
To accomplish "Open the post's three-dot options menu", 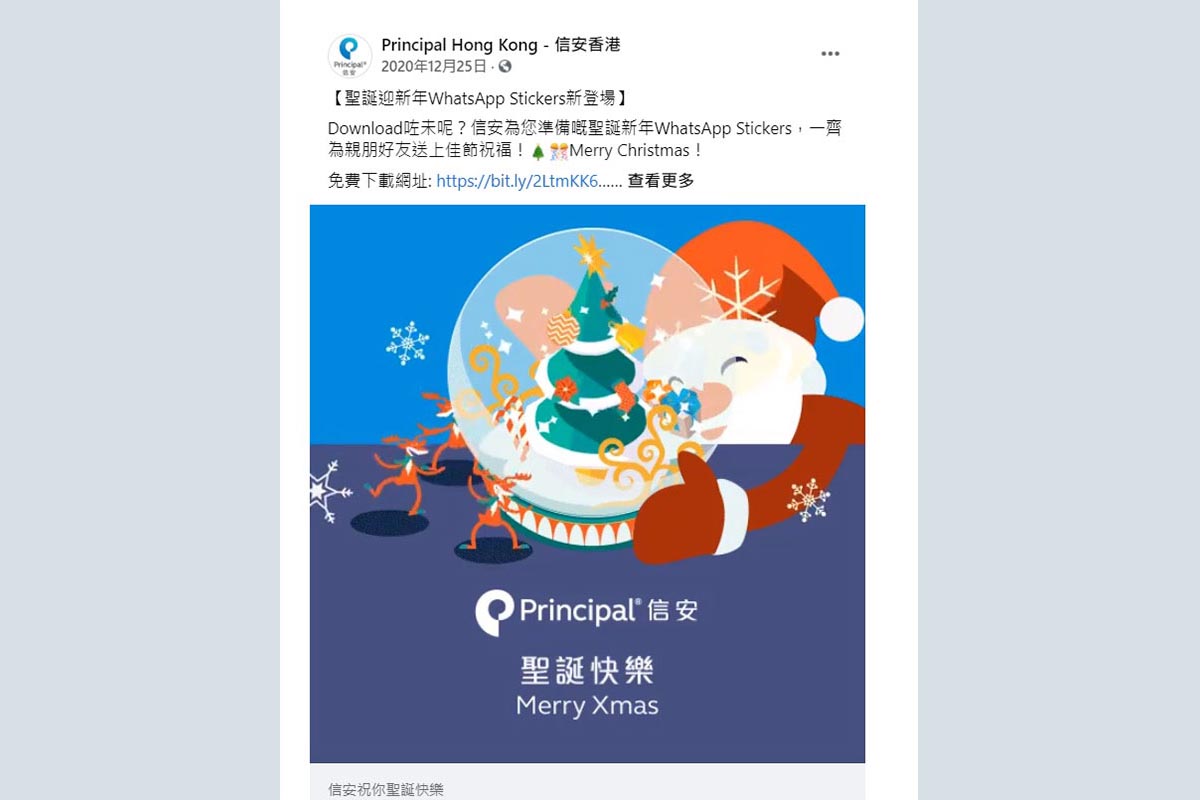I will click(830, 54).
